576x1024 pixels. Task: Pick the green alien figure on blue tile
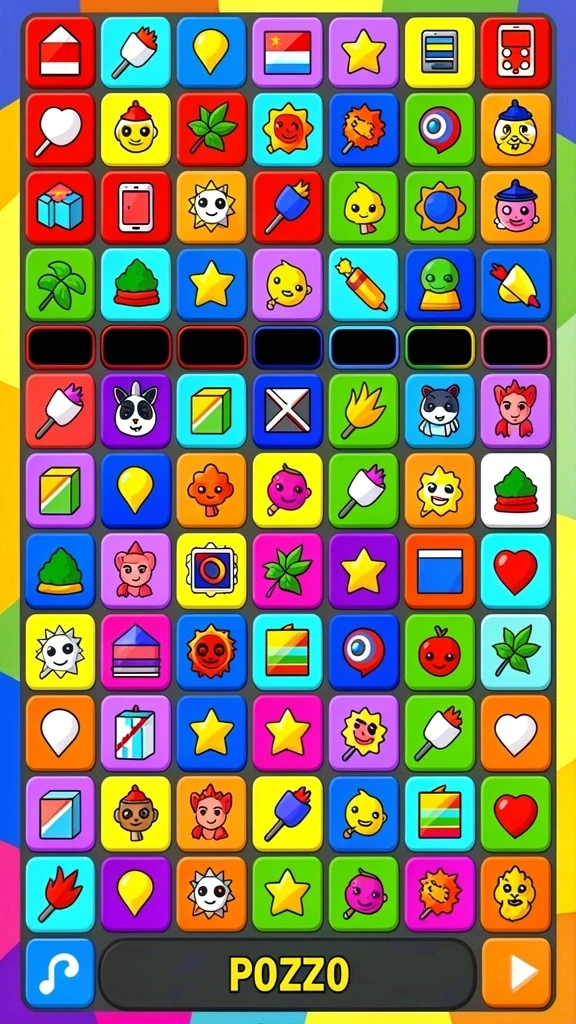coord(440,285)
